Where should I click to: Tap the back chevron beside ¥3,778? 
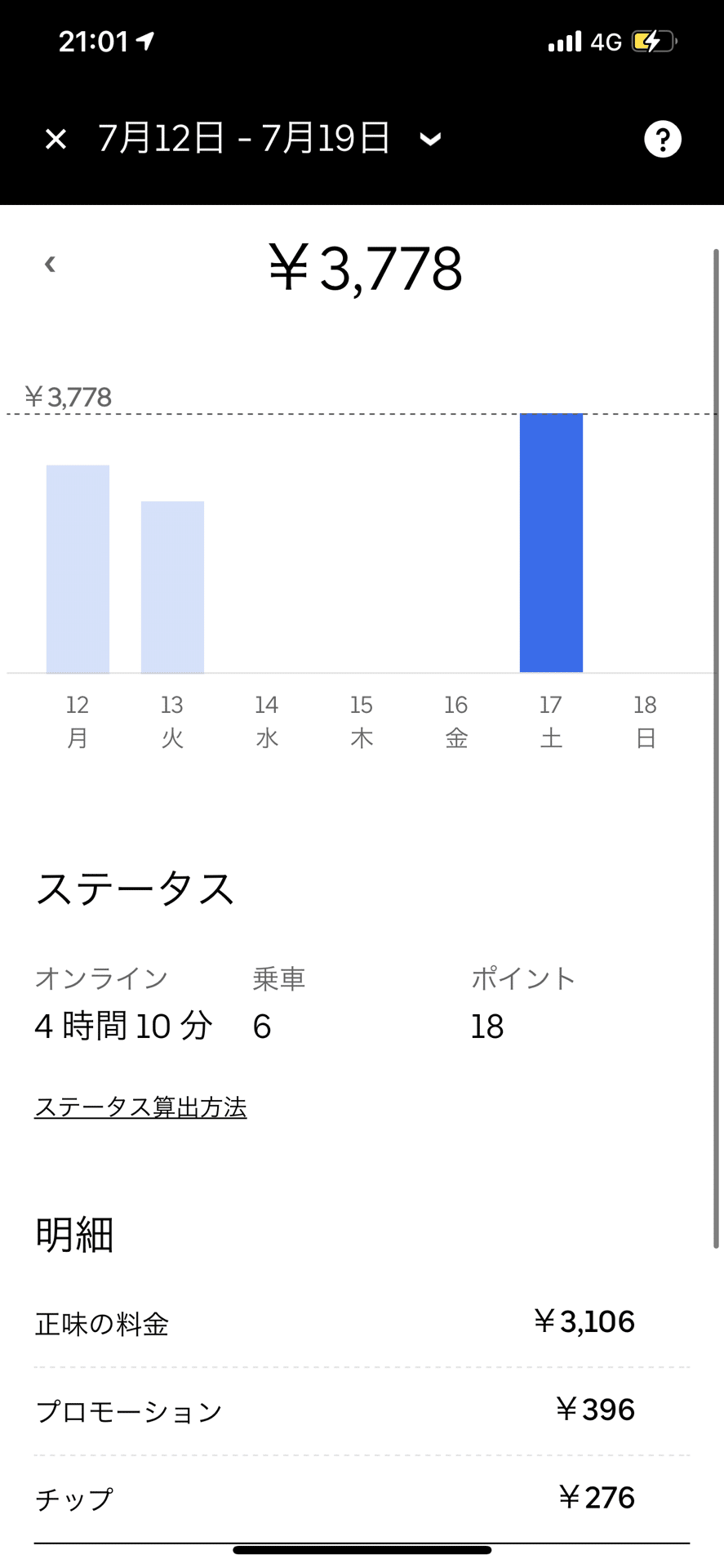click(x=49, y=263)
